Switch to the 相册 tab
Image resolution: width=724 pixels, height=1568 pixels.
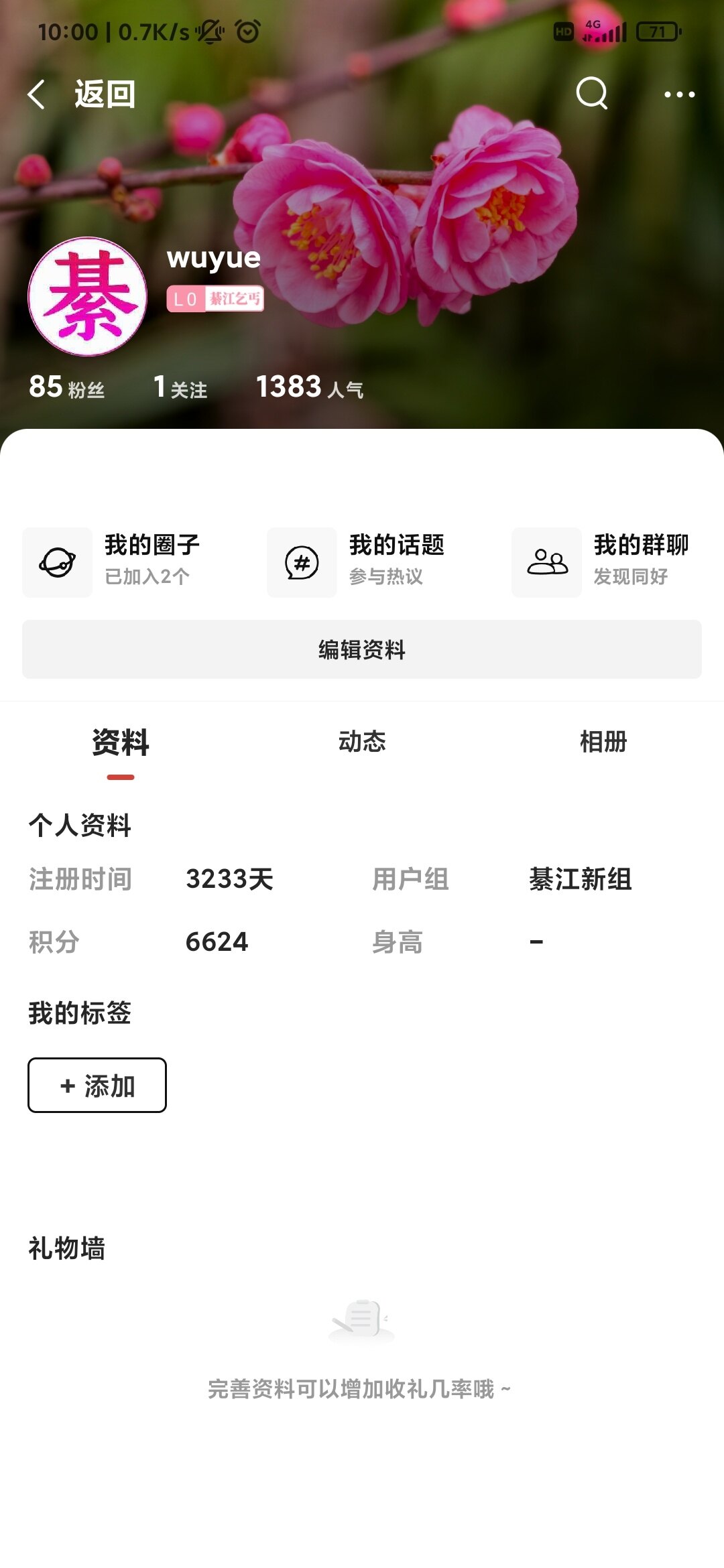click(603, 742)
